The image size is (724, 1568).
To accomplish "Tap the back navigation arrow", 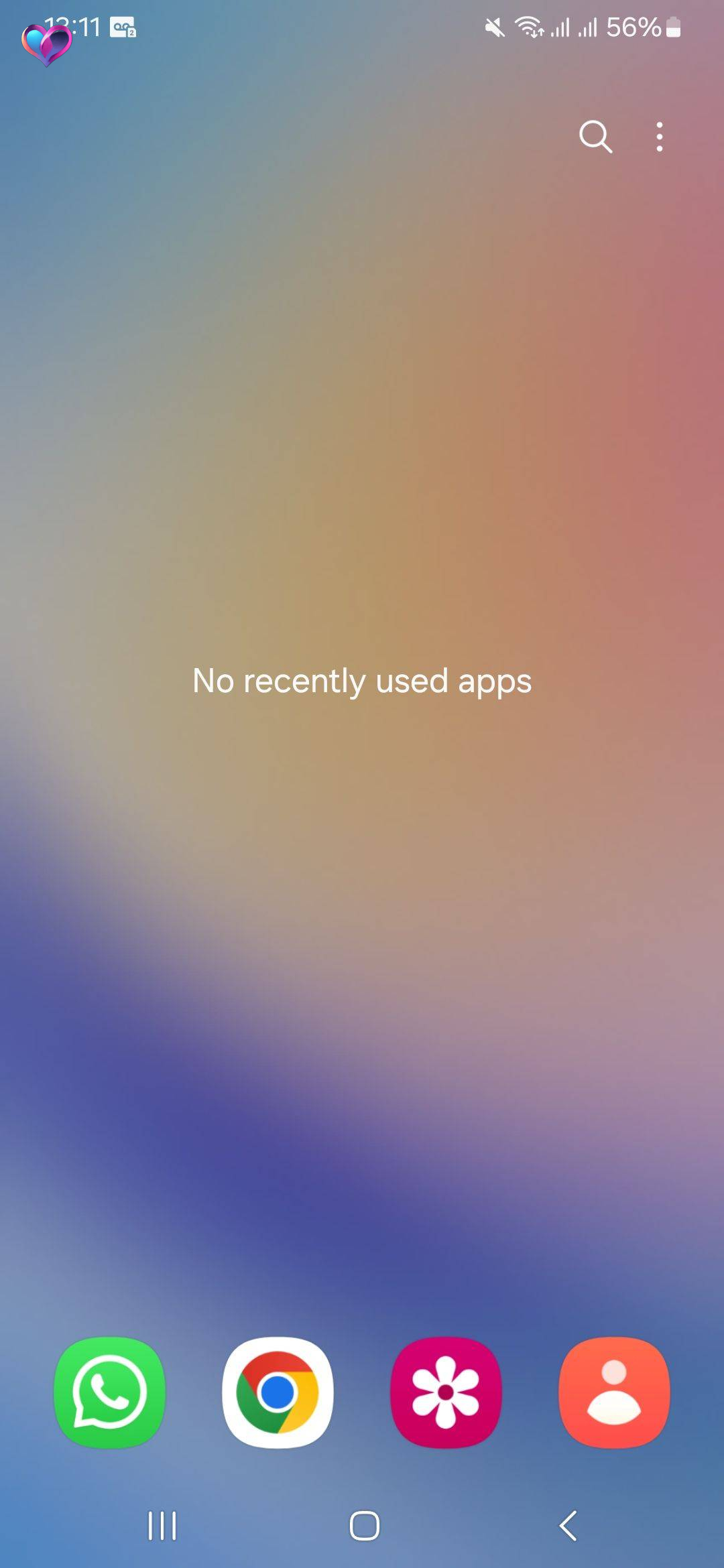I will pos(568,1526).
